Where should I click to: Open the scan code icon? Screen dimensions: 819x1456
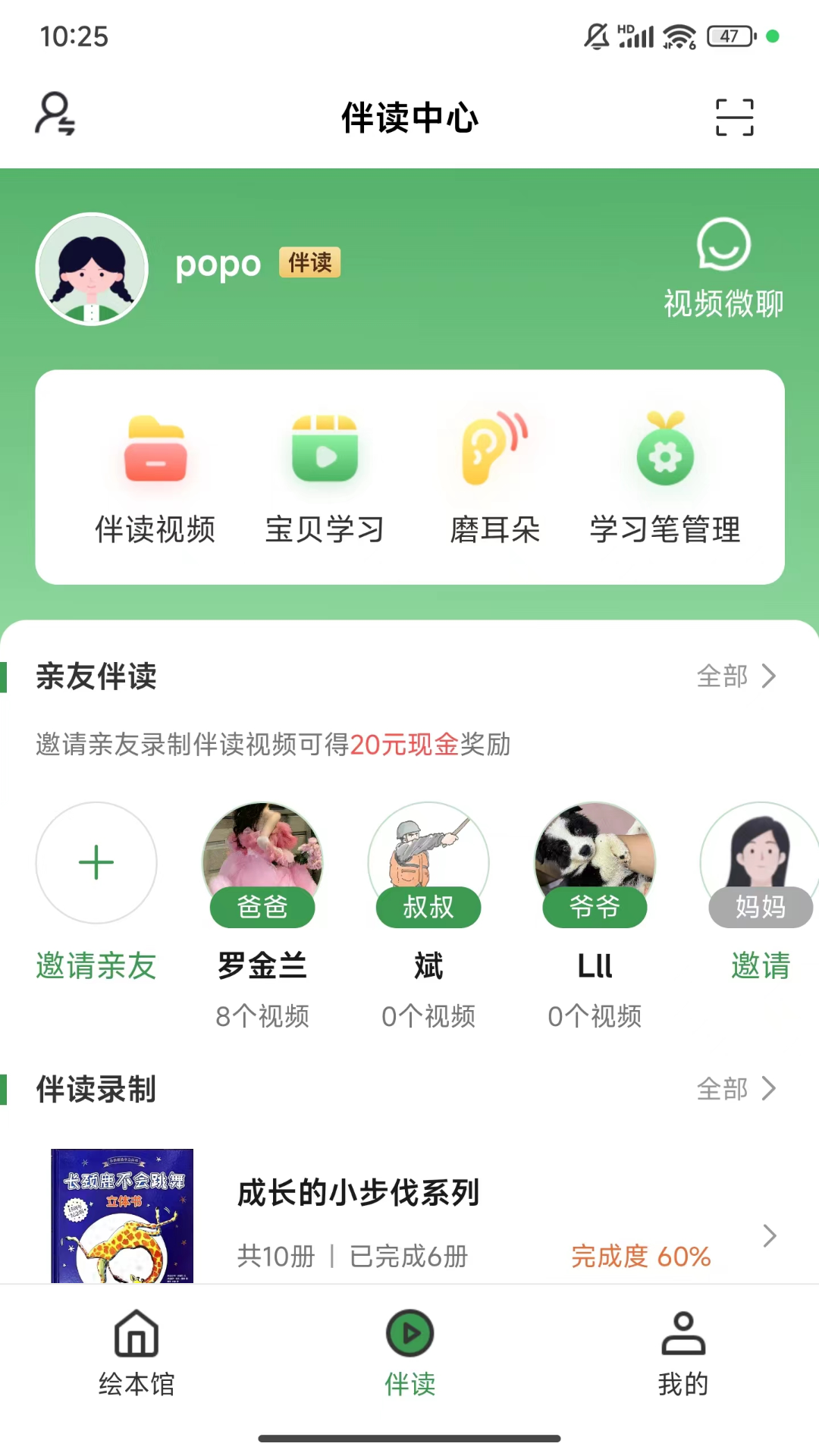(734, 118)
